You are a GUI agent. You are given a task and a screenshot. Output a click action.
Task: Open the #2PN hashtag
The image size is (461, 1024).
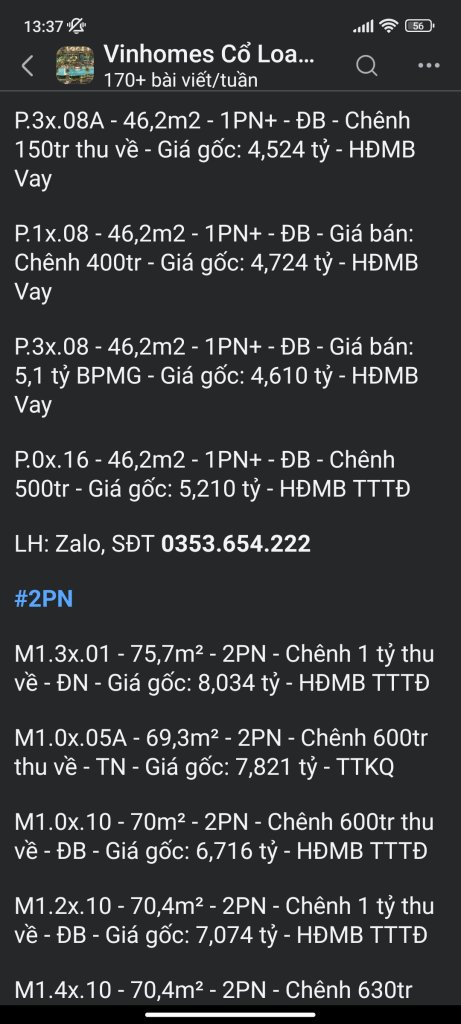(x=44, y=600)
